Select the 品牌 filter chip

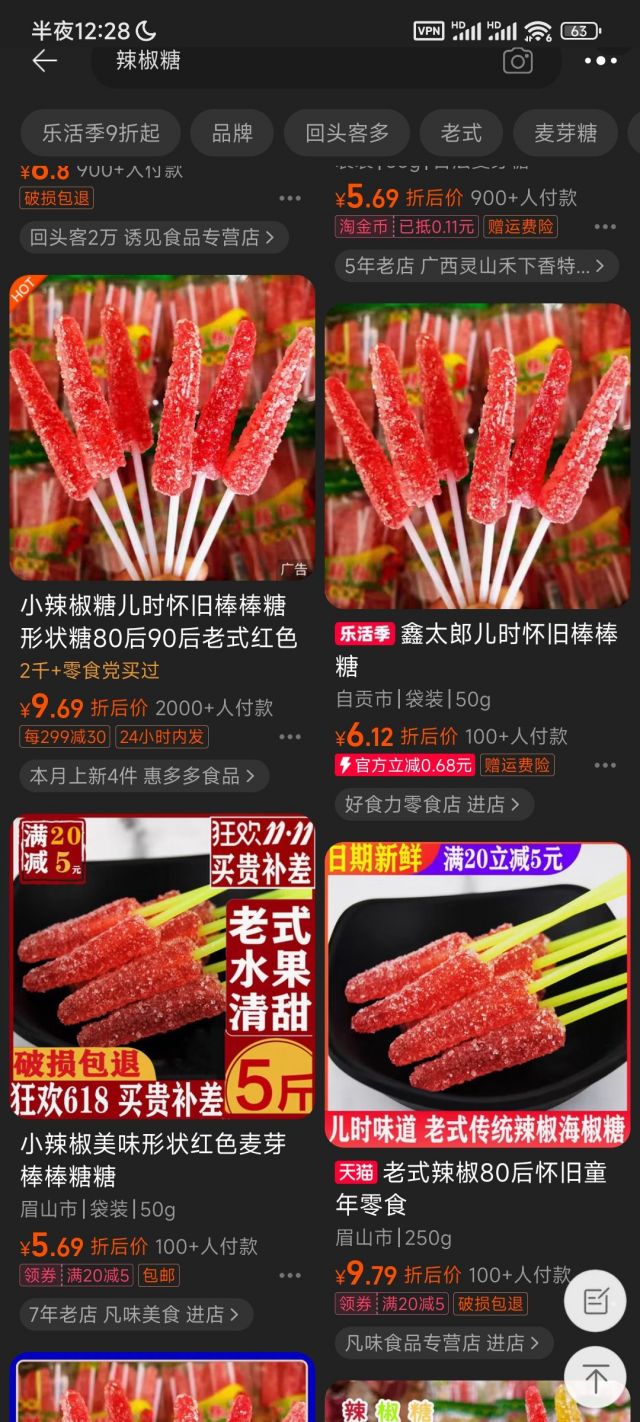tap(232, 133)
